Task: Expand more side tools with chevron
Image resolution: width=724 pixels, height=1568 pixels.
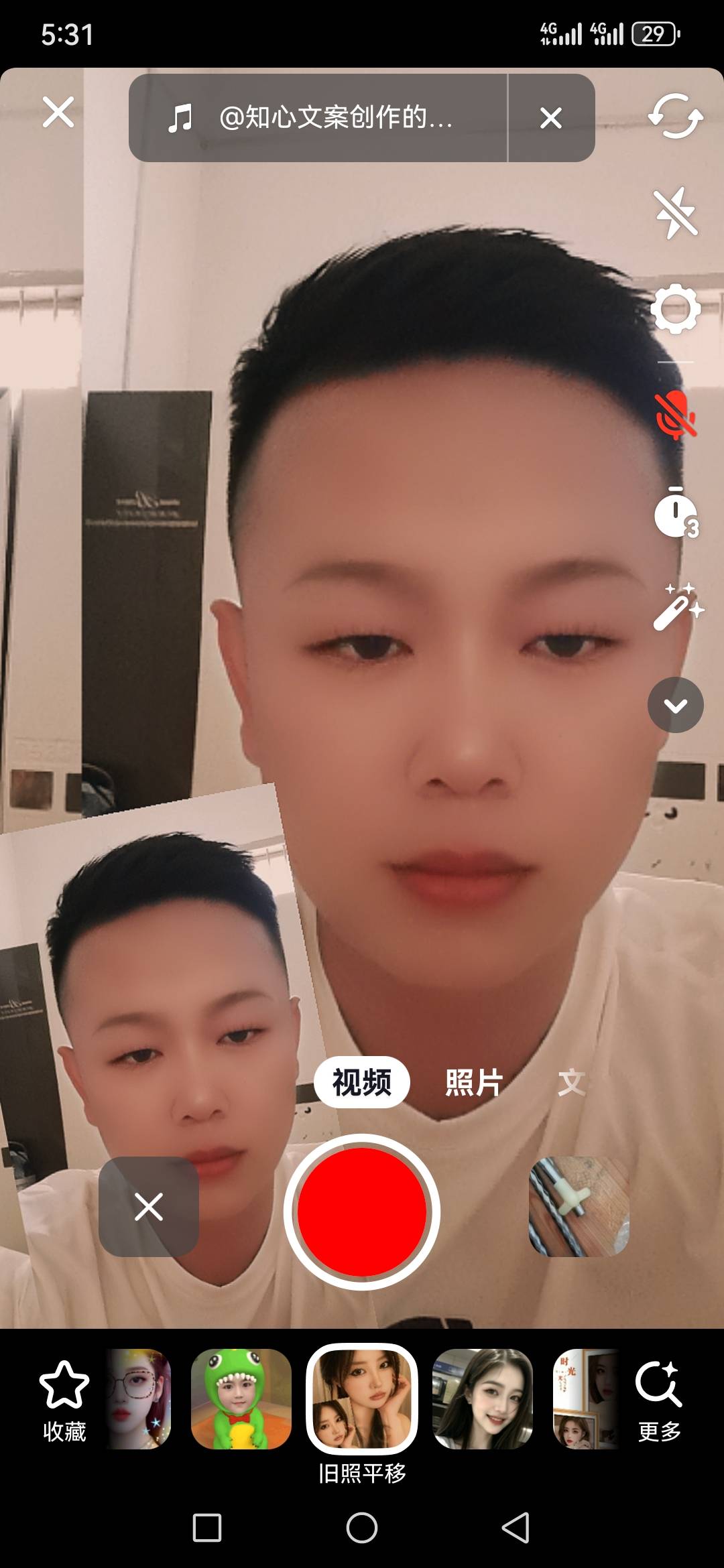Action: coord(675,705)
